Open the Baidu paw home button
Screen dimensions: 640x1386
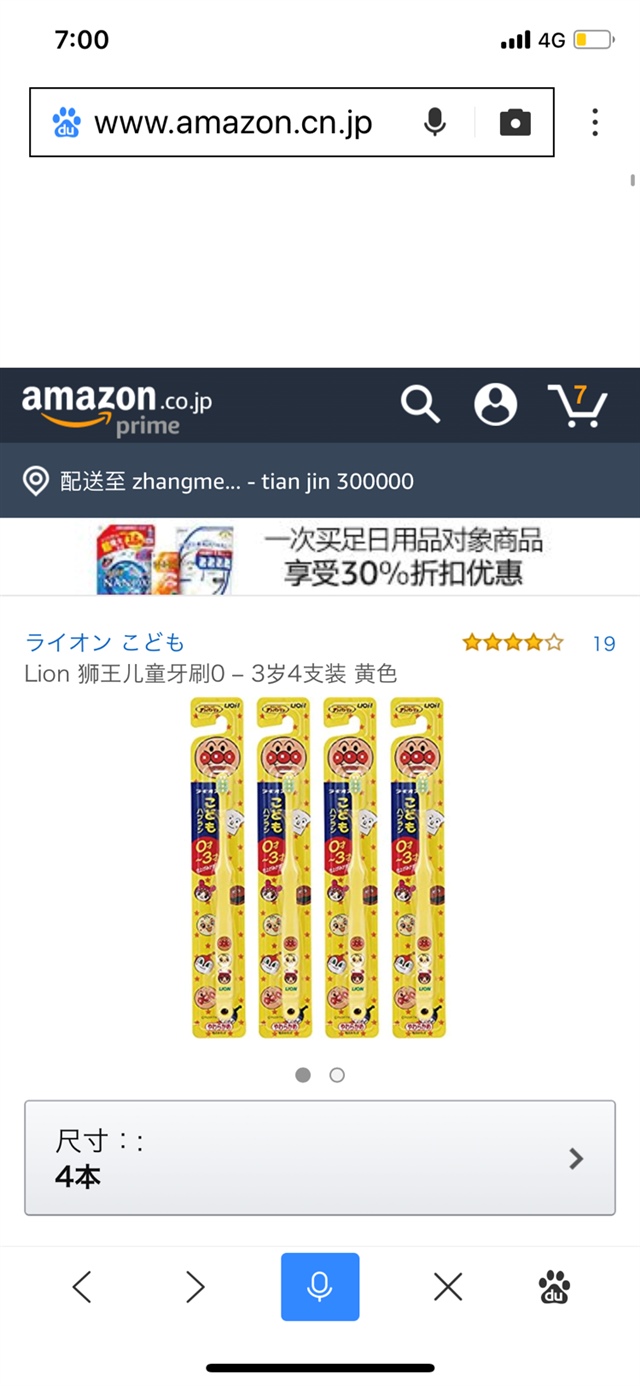(x=554, y=1287)
